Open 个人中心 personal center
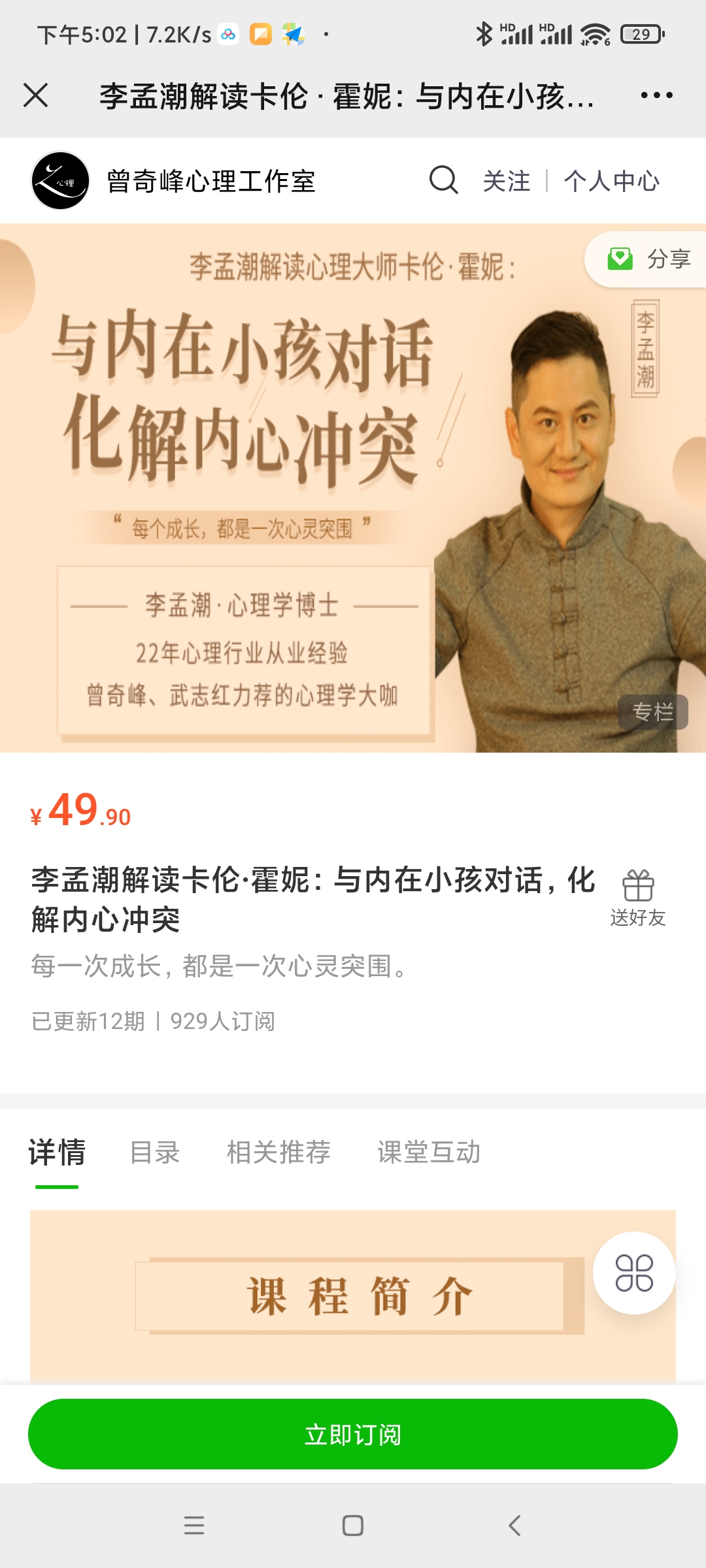This screenshot has width=706, height=1568. 612,181
